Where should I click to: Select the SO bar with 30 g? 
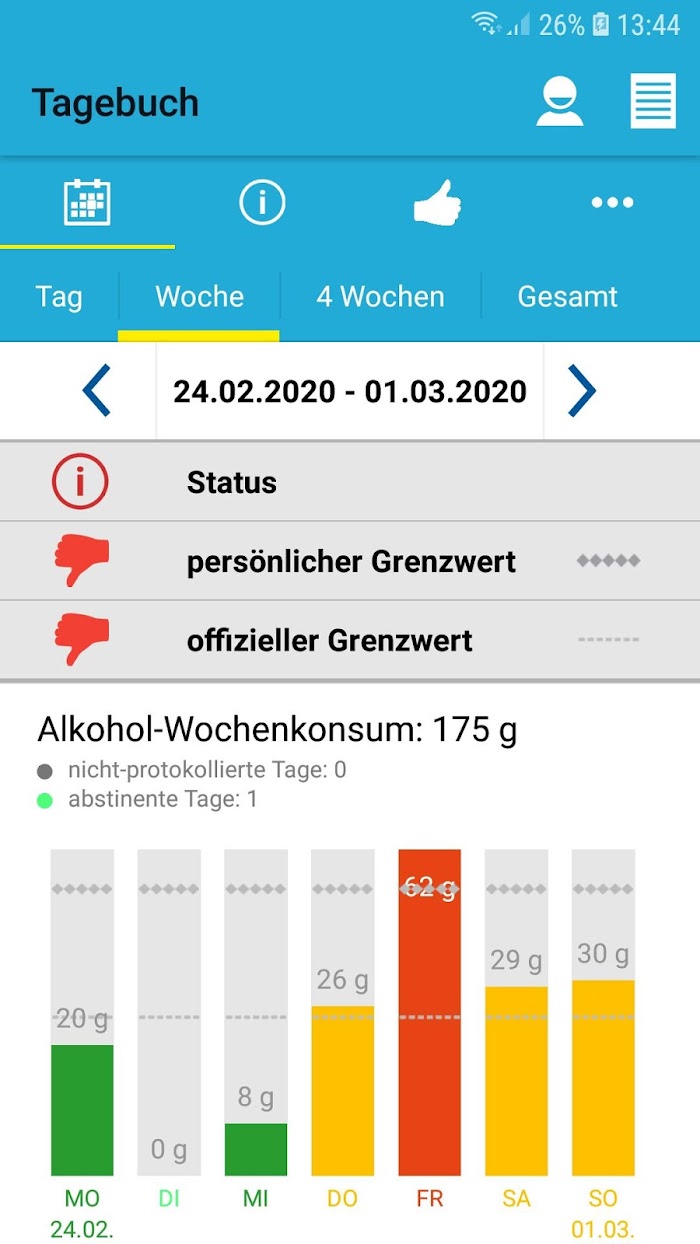click(603, 1078)
